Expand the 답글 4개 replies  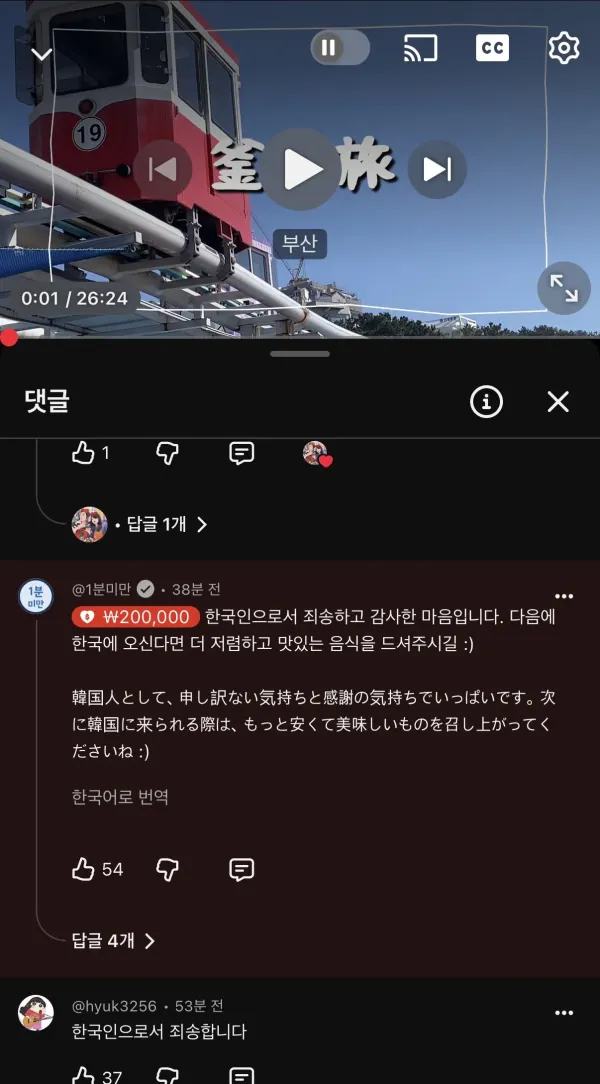point(113,940)
